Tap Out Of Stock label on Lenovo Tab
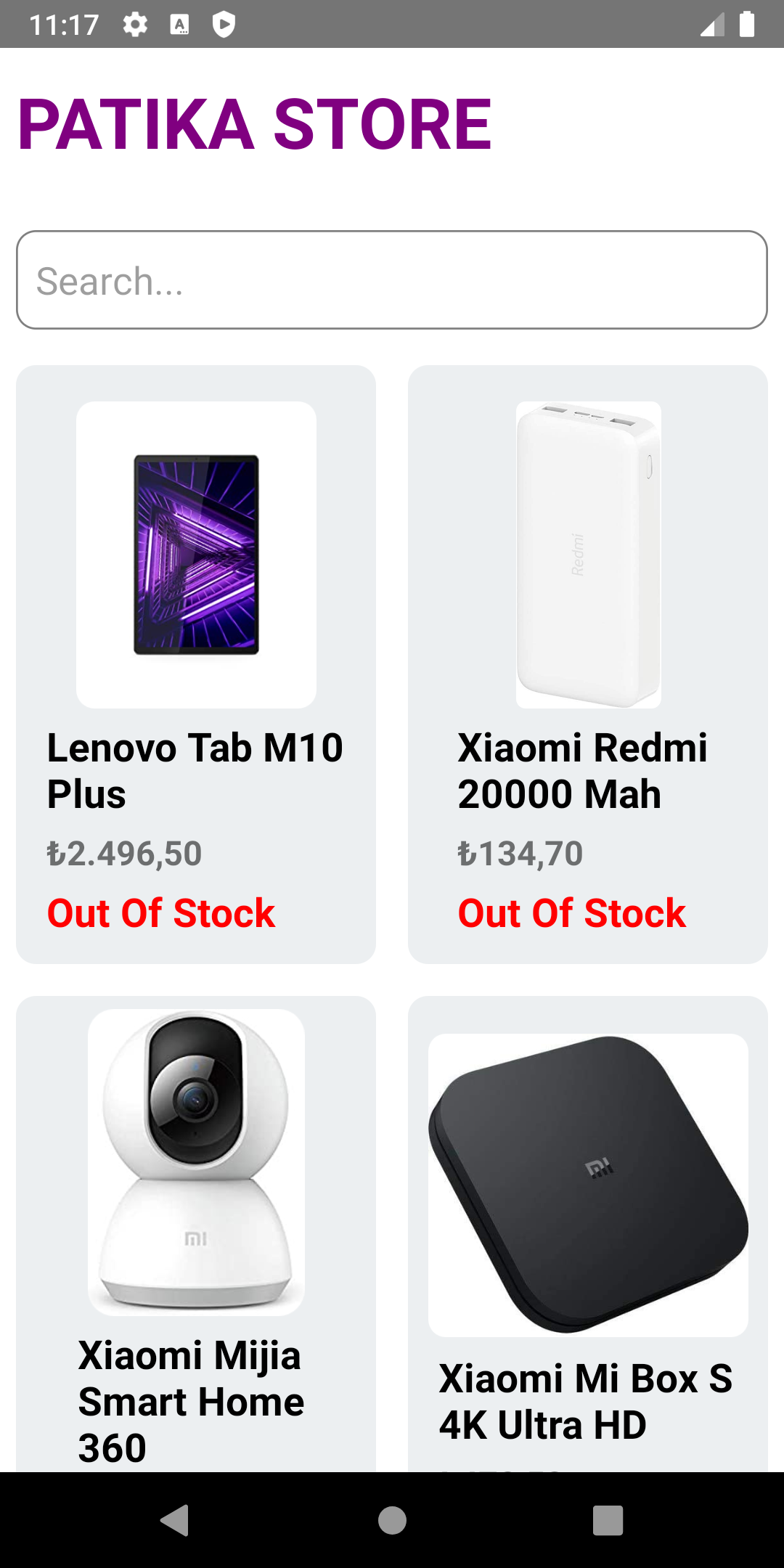The height and width of the screenshot is (1568, 784). point(160,913)
